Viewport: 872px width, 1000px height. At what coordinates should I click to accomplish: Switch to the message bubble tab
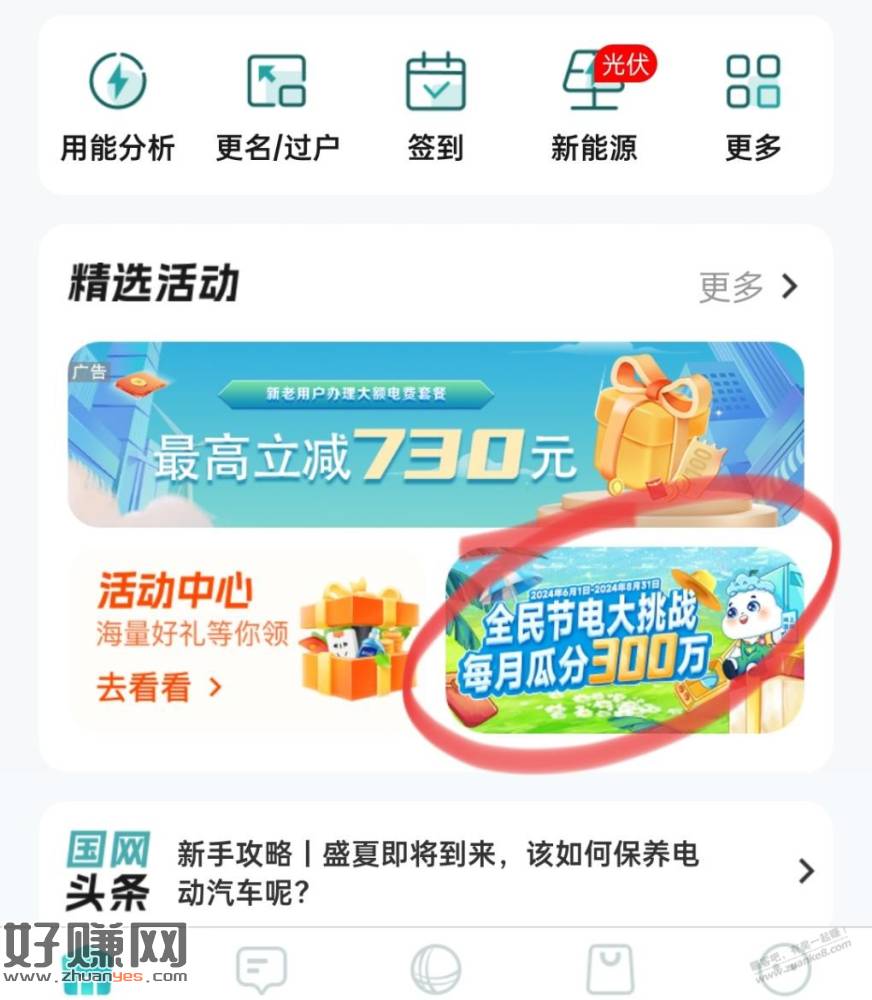pos(261,968)
